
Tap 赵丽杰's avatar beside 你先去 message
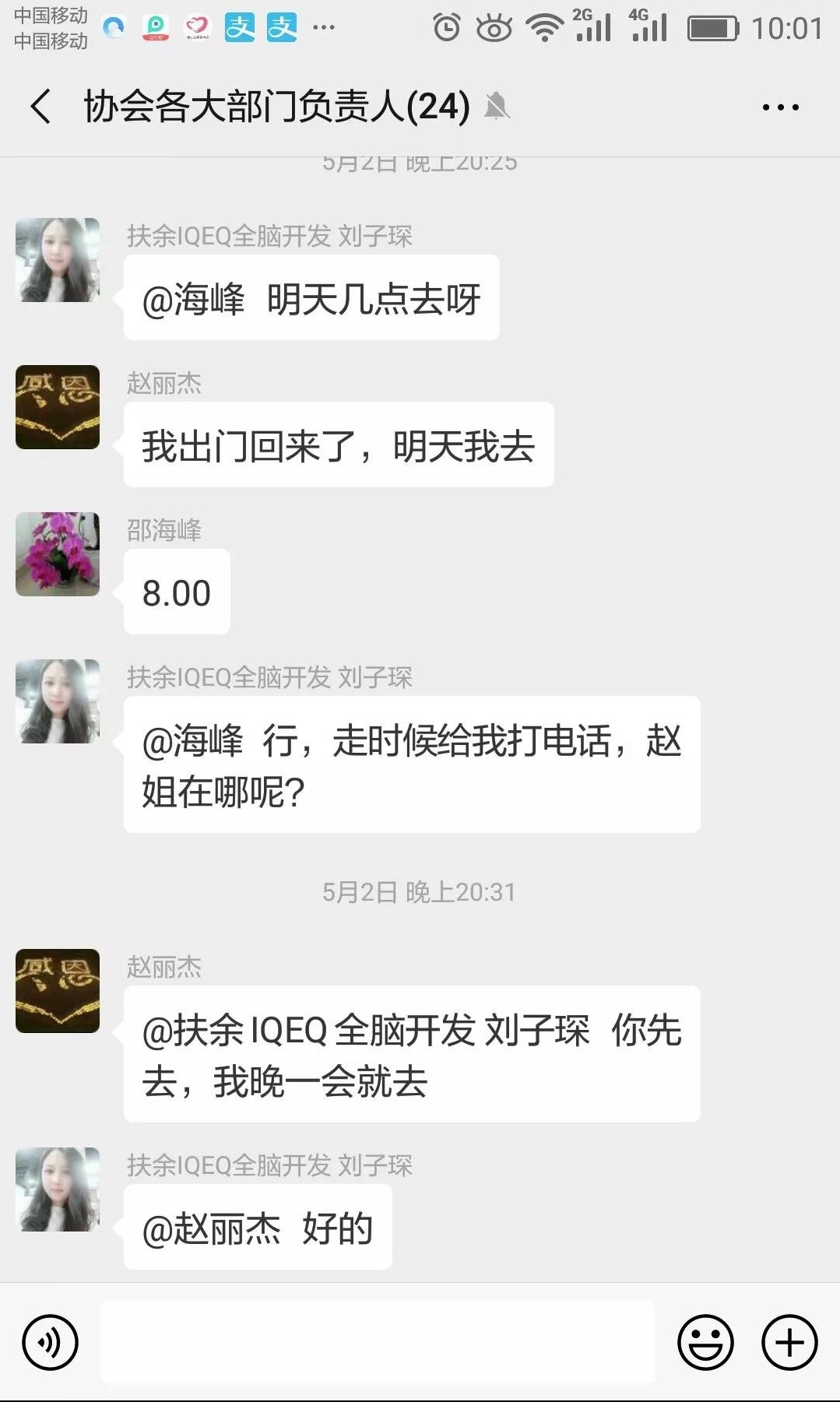58,991
